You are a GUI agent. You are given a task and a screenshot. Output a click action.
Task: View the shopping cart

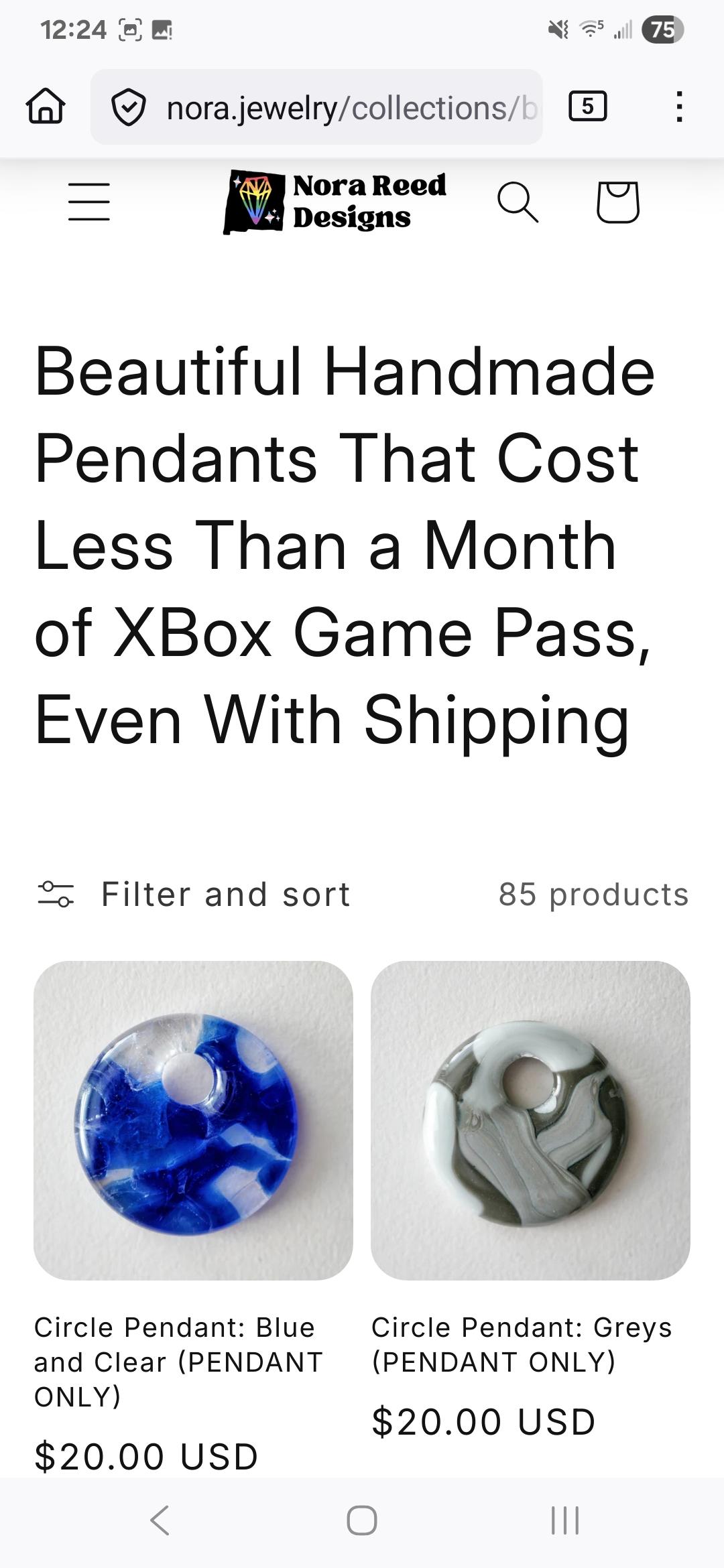[x=617, y=202]
